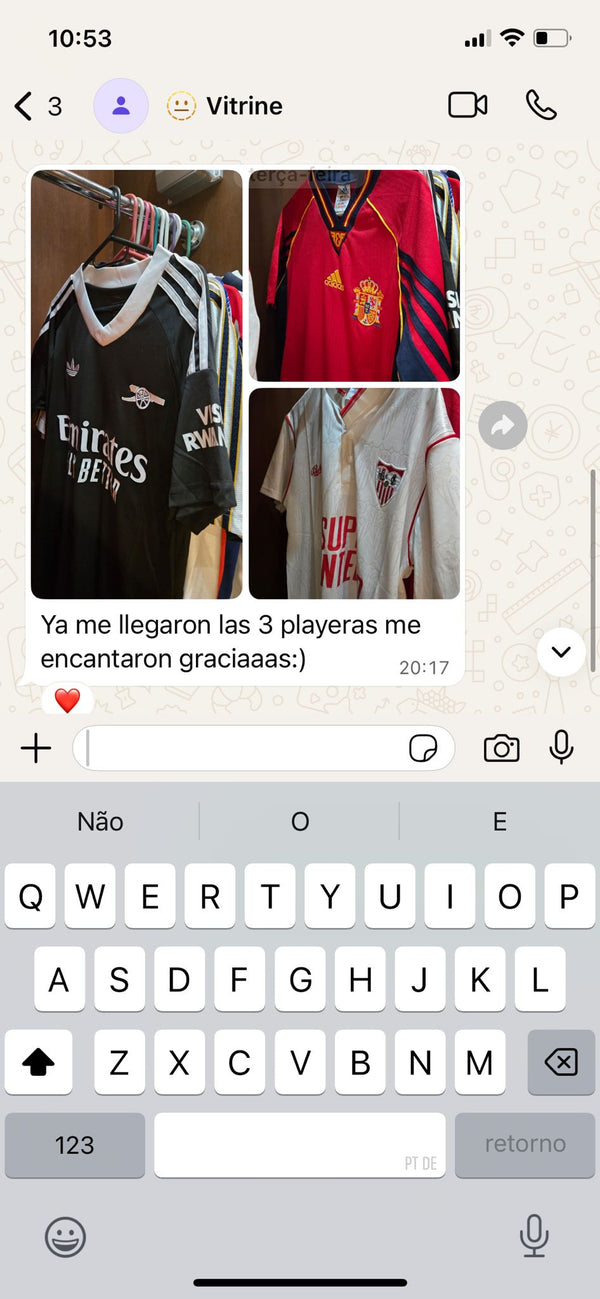Open the sticker picker
Viewport: 600px width, 1299px height.
click(424, 748)
